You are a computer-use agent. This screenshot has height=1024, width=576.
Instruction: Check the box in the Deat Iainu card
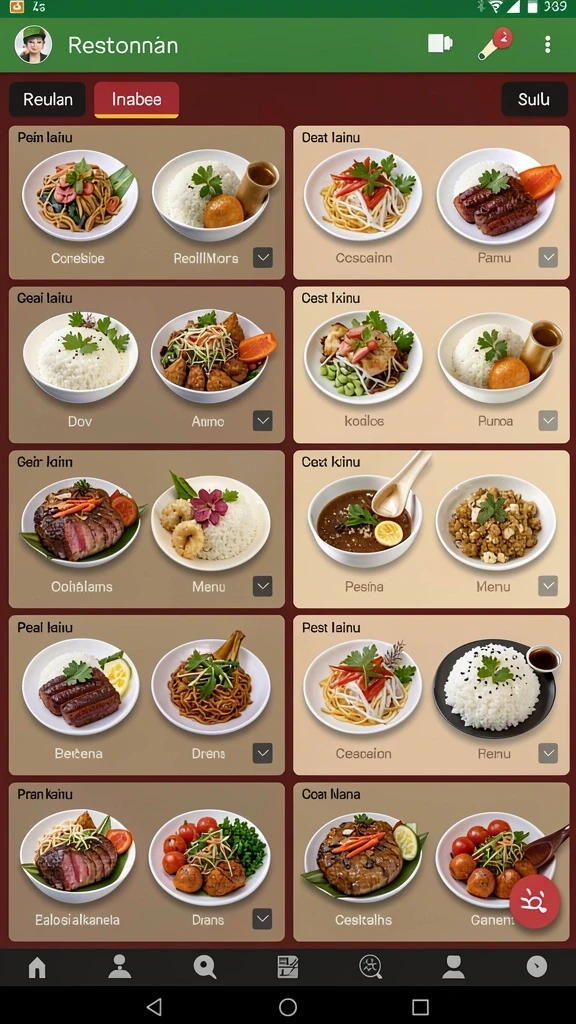[x=548, y=257]
